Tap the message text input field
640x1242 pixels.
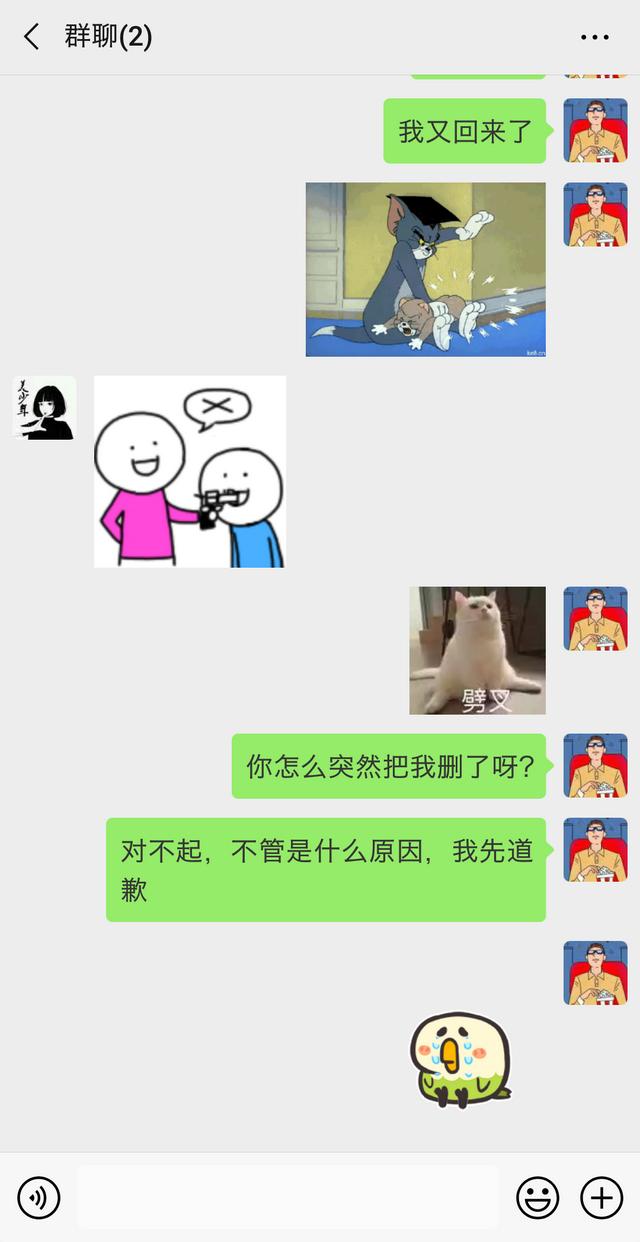288,1197
